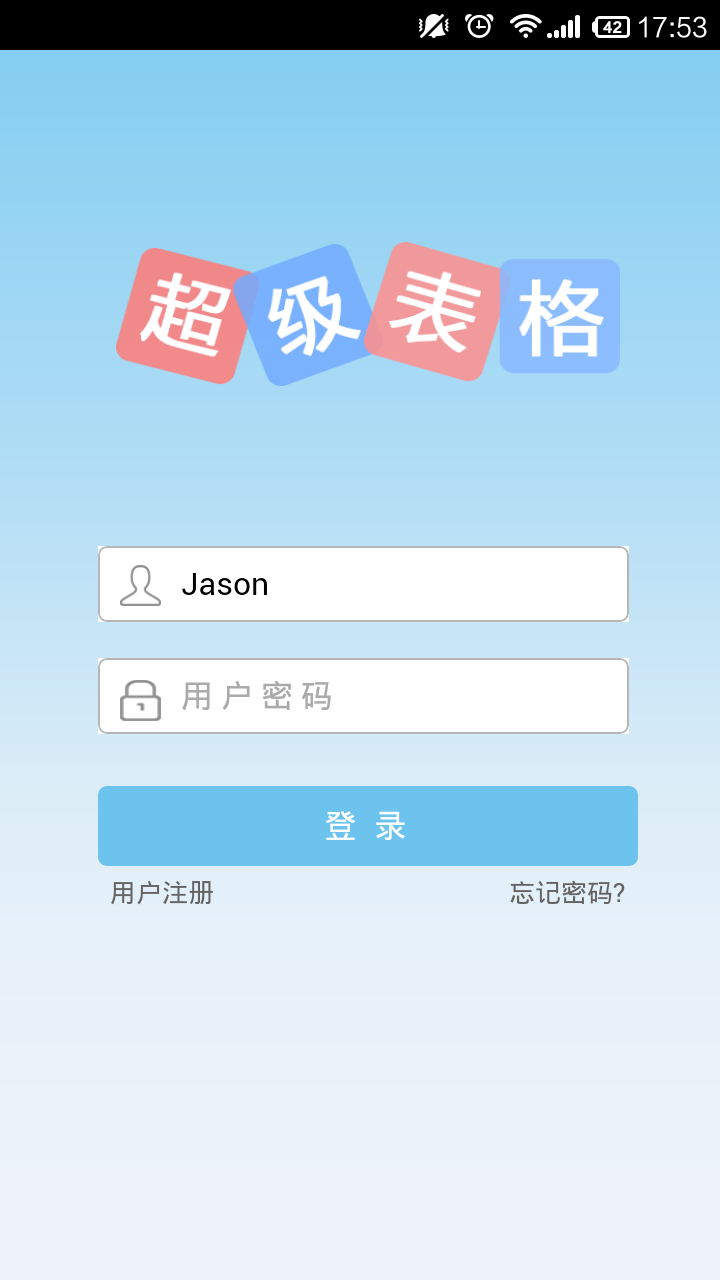The width and height of the screenshot is (720, 1280).
Task: Open the 用户注册 registration link
Action: pyautogui.click(x=160, y=893)
